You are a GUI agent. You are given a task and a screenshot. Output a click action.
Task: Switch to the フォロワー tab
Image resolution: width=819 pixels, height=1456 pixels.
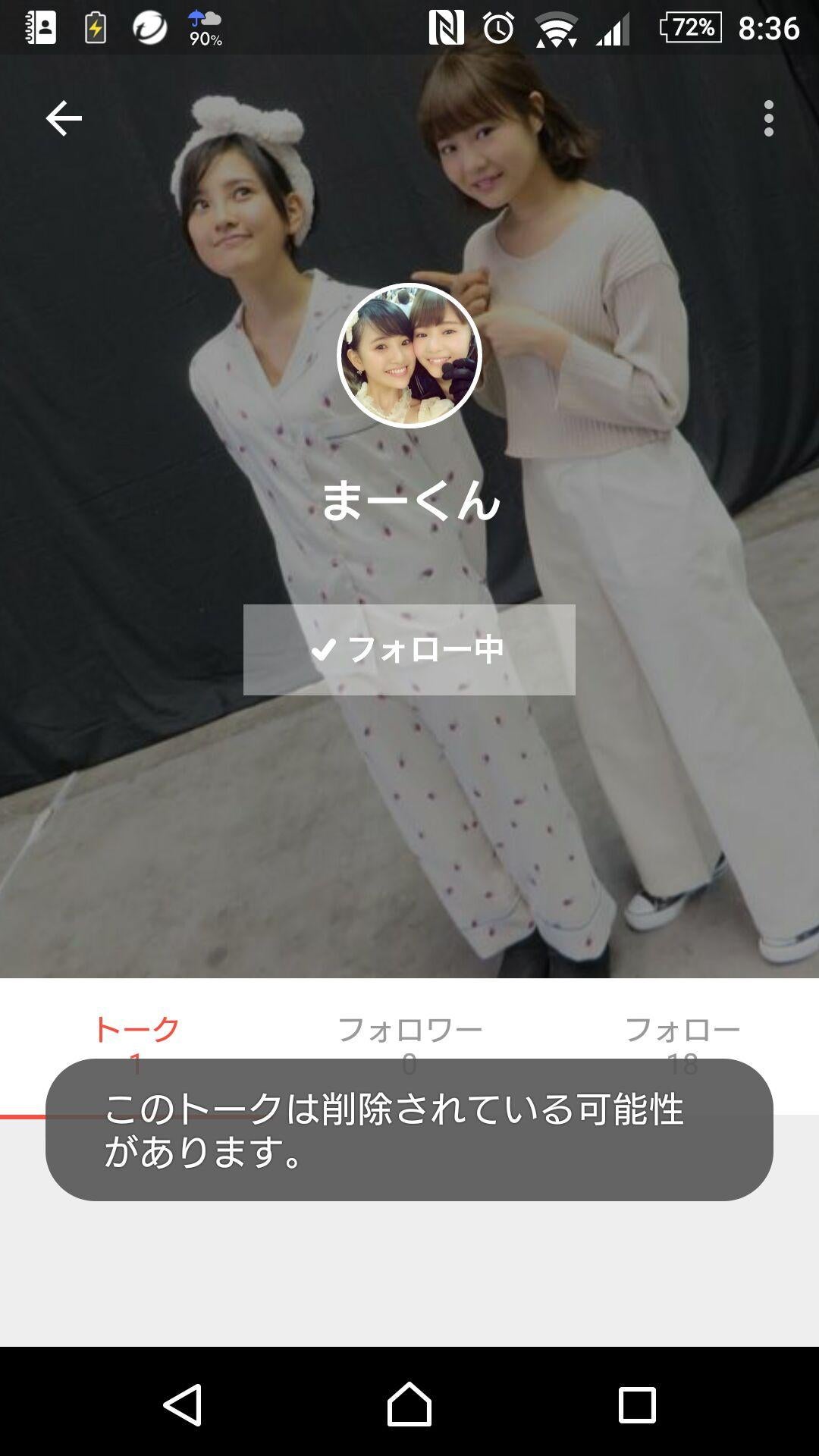409,1028
